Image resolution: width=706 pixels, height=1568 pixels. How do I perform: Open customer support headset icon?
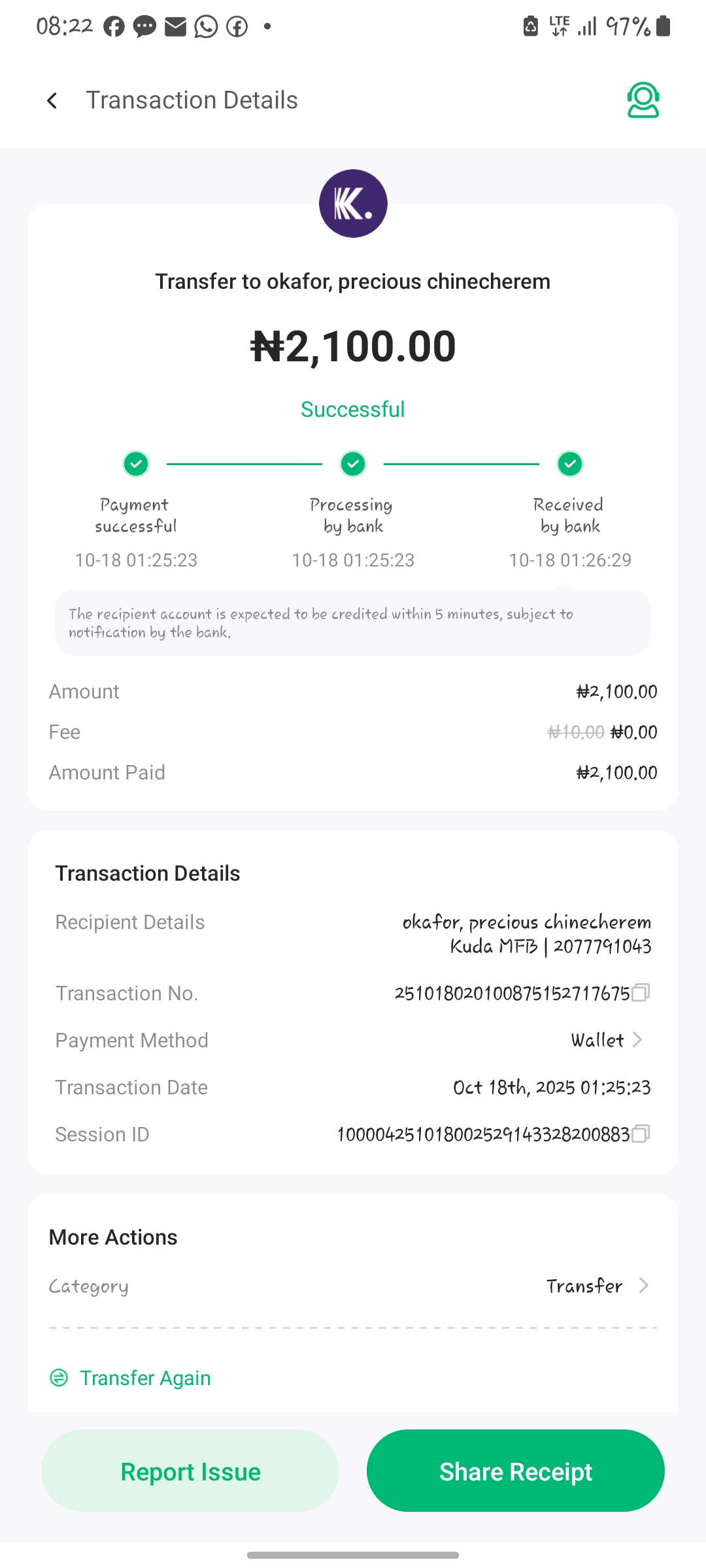pyautogui.click(x=643, y=101)
